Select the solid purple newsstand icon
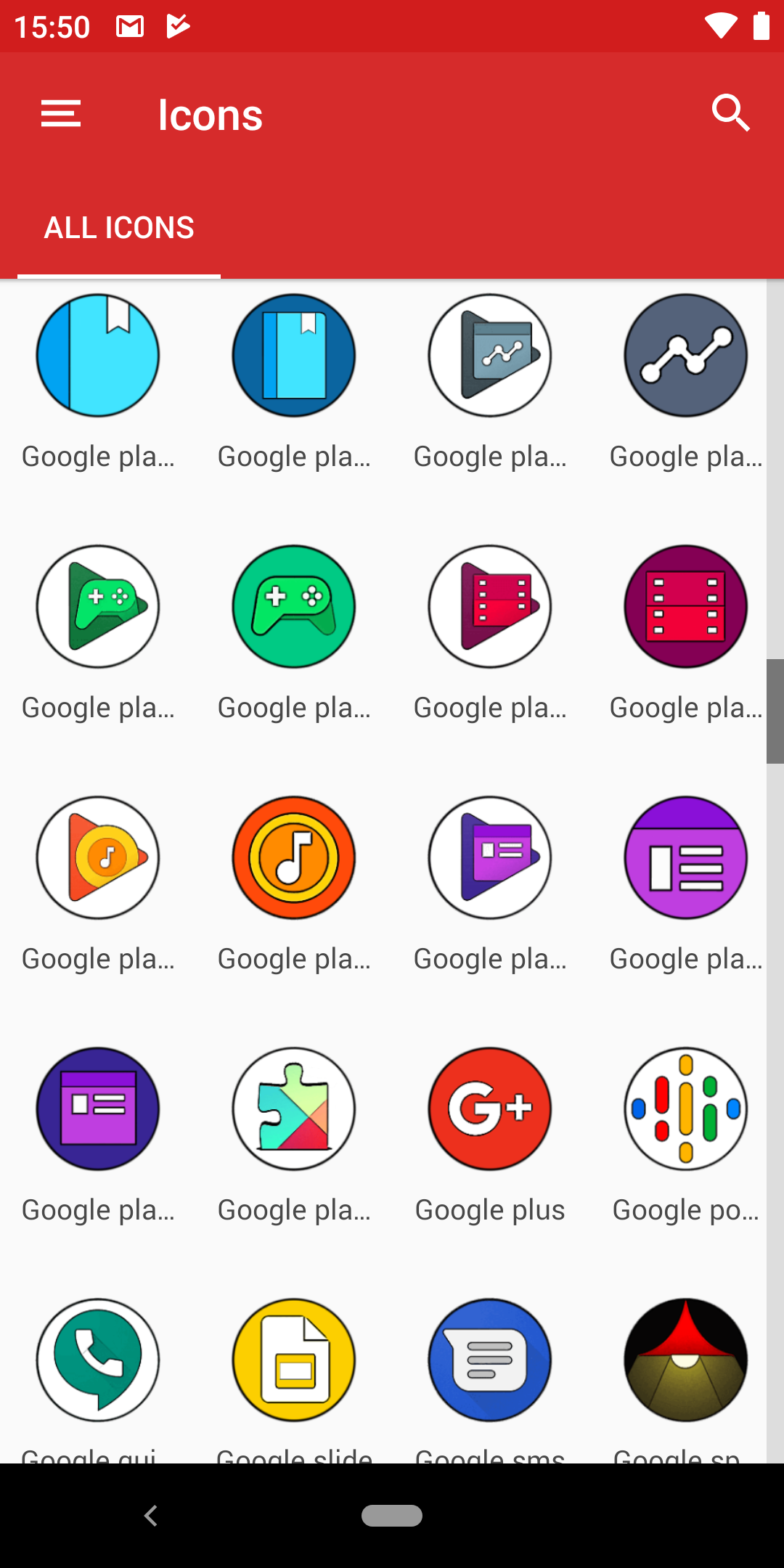 [x=686, y=857]
